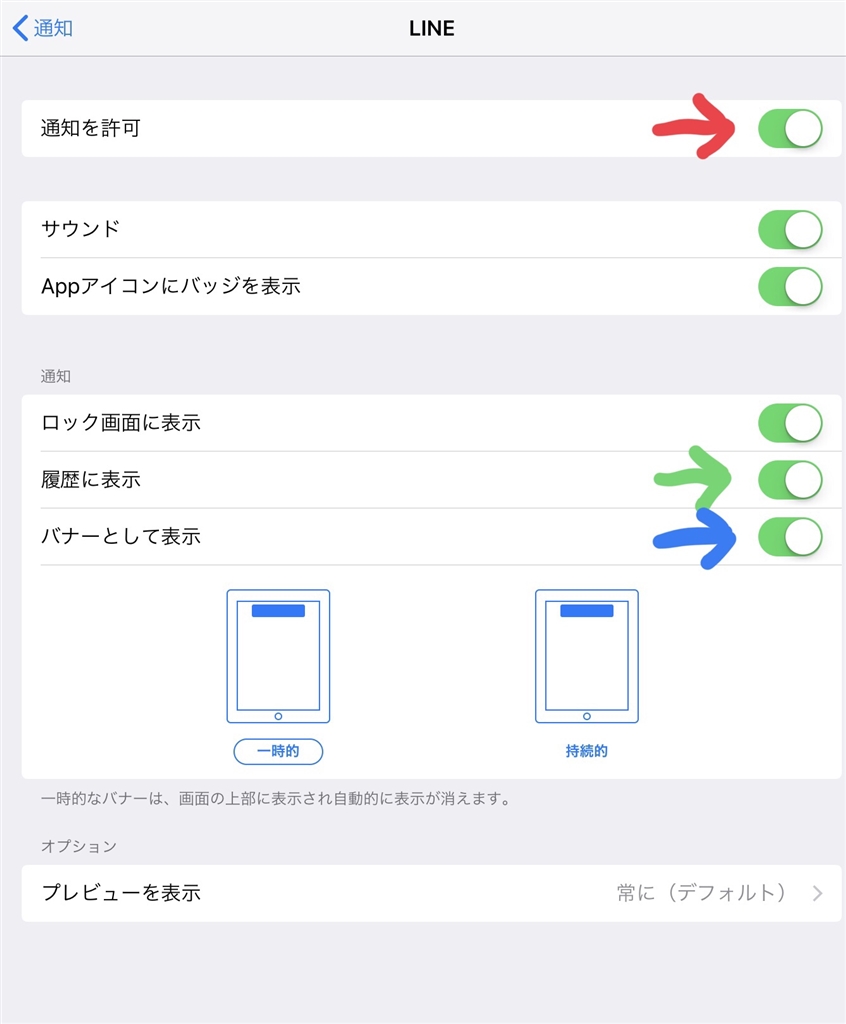Toggle the 通知を許可 switch

coord(789,129)
